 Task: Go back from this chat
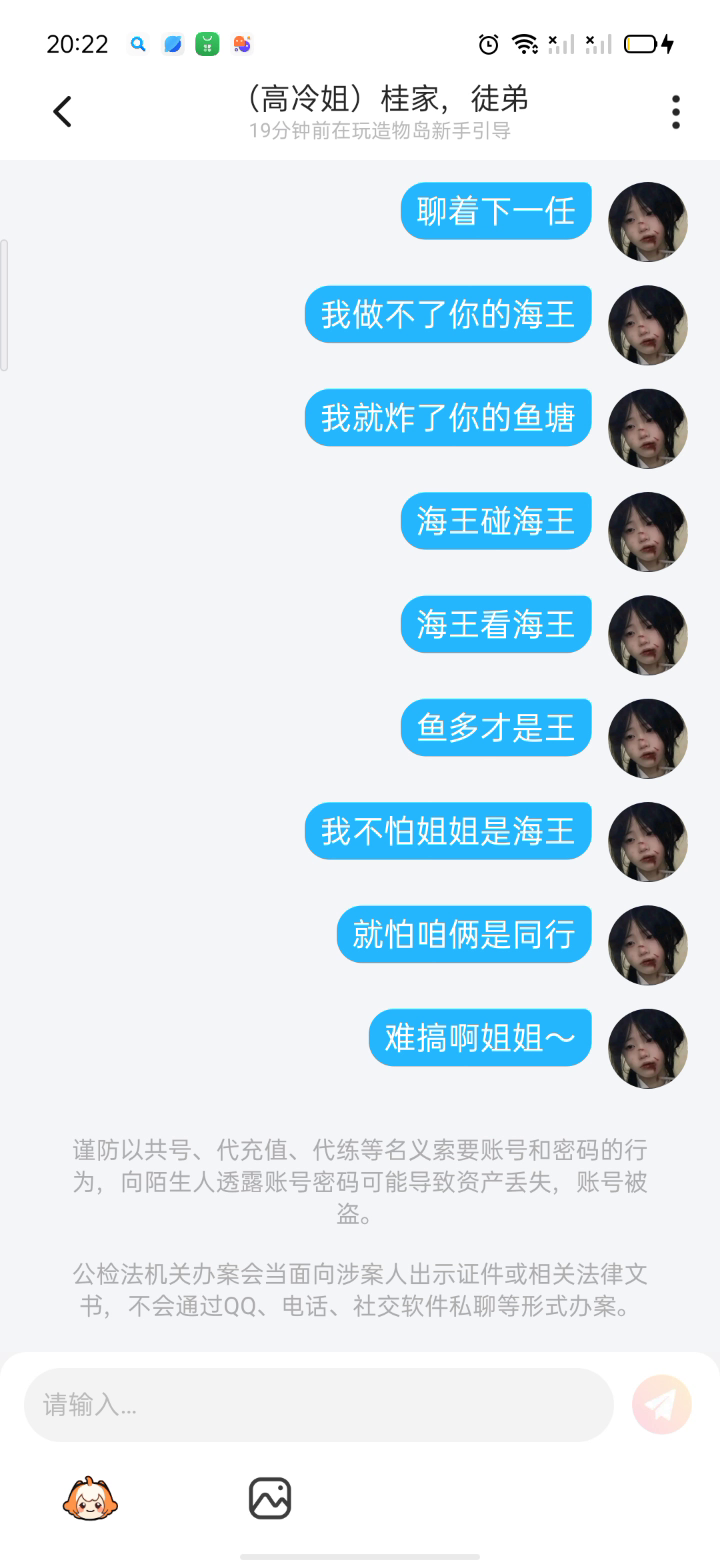[62, 111]
